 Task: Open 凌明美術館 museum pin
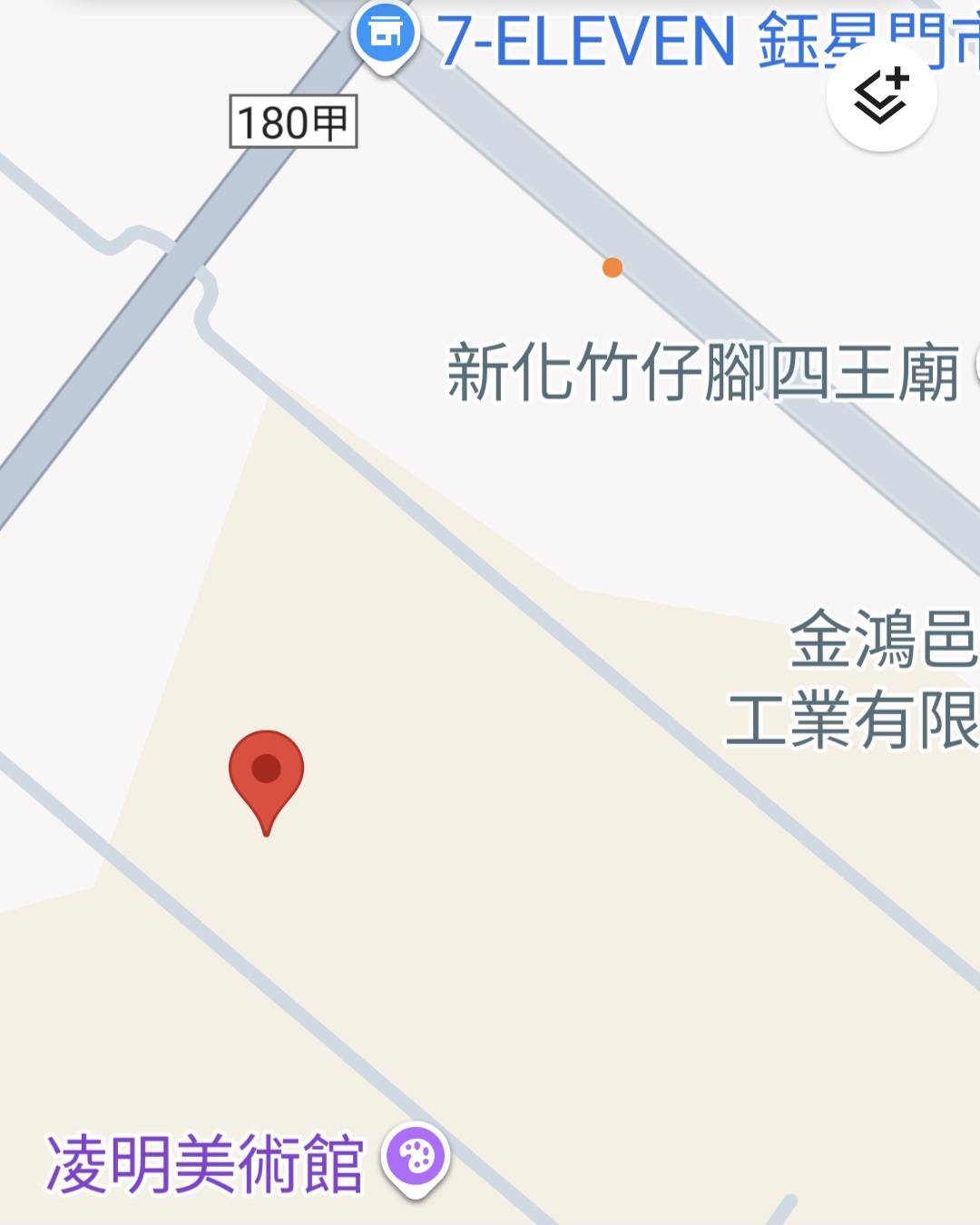pos(416,1158)
